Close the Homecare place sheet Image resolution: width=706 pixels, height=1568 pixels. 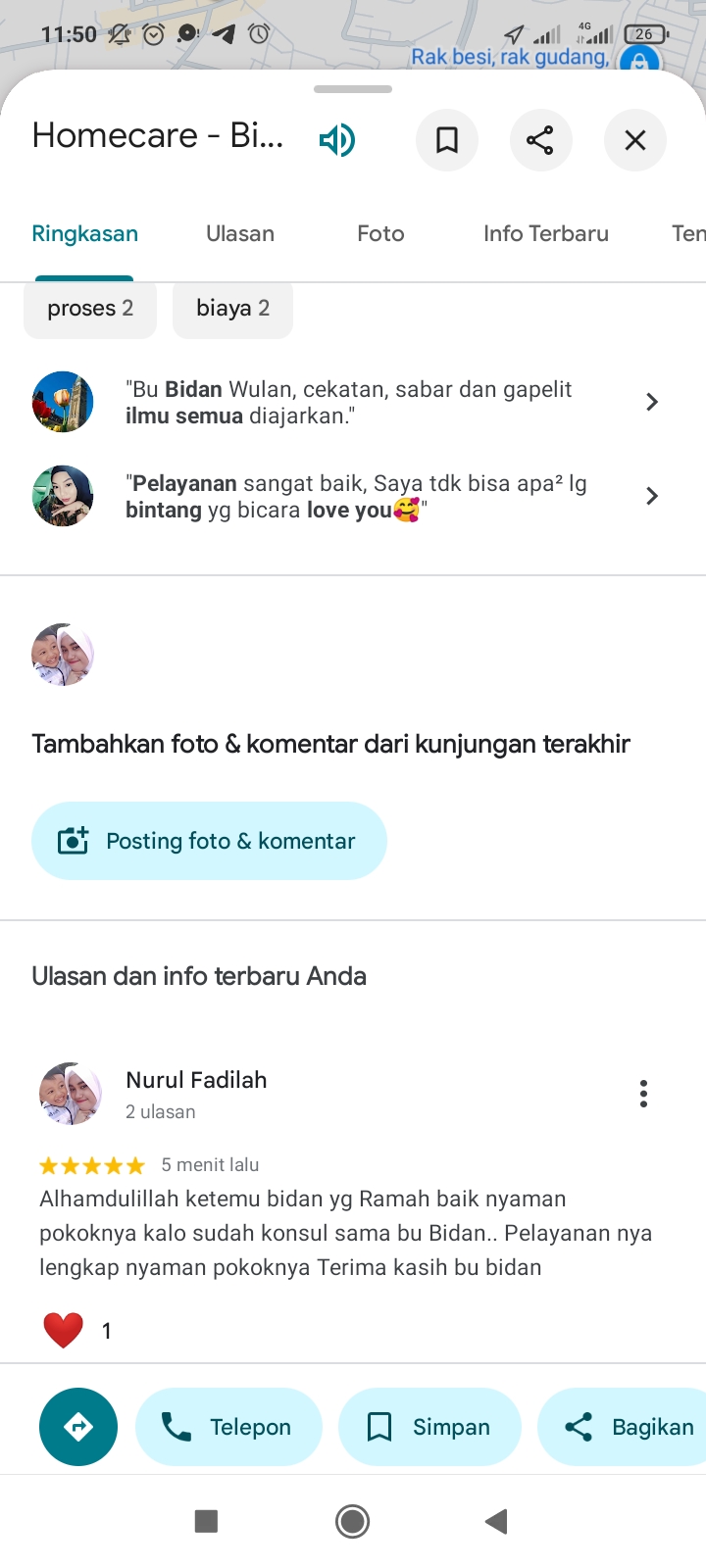pos(635,140)
